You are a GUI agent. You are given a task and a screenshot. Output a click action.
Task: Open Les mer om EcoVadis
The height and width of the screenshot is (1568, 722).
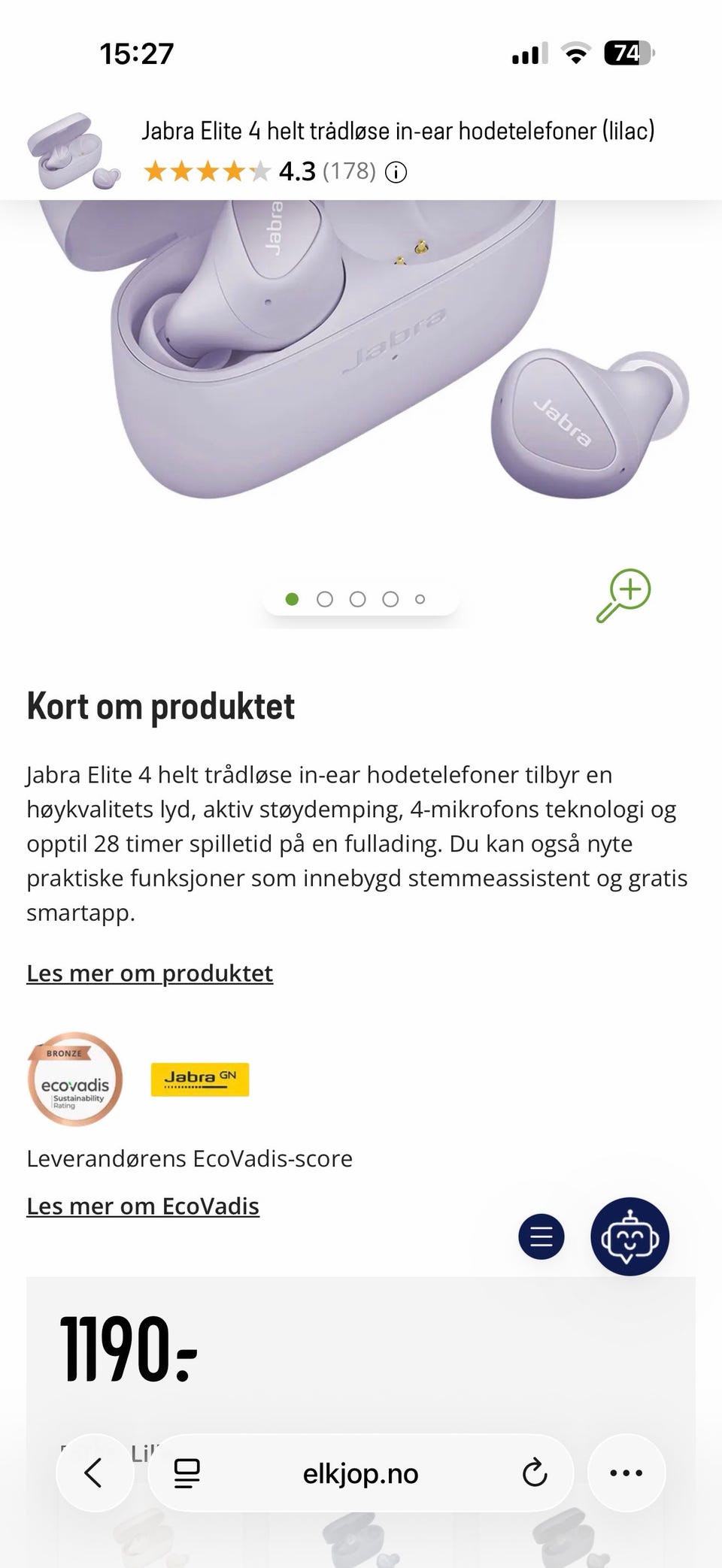(x=143, y=1206)
